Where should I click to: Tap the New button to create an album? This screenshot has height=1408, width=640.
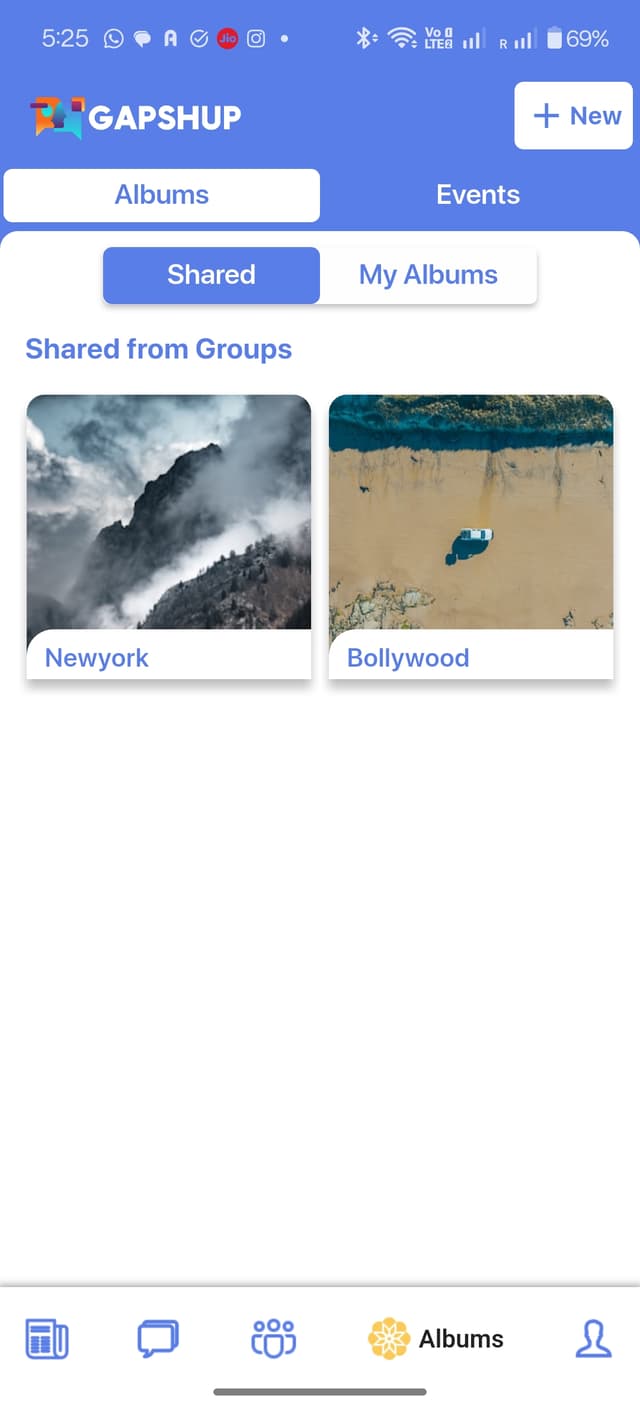(574, 116)
